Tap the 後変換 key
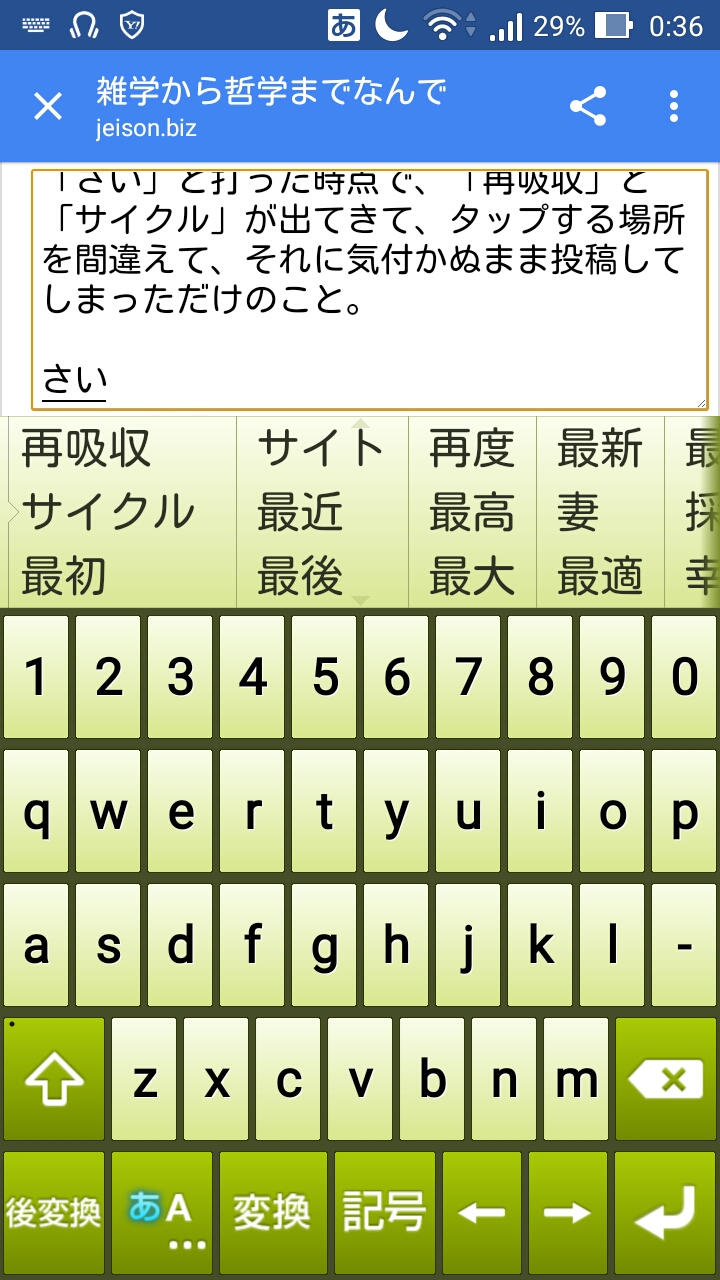This screenshot has width=720, height=1280. pos(54,1212)
